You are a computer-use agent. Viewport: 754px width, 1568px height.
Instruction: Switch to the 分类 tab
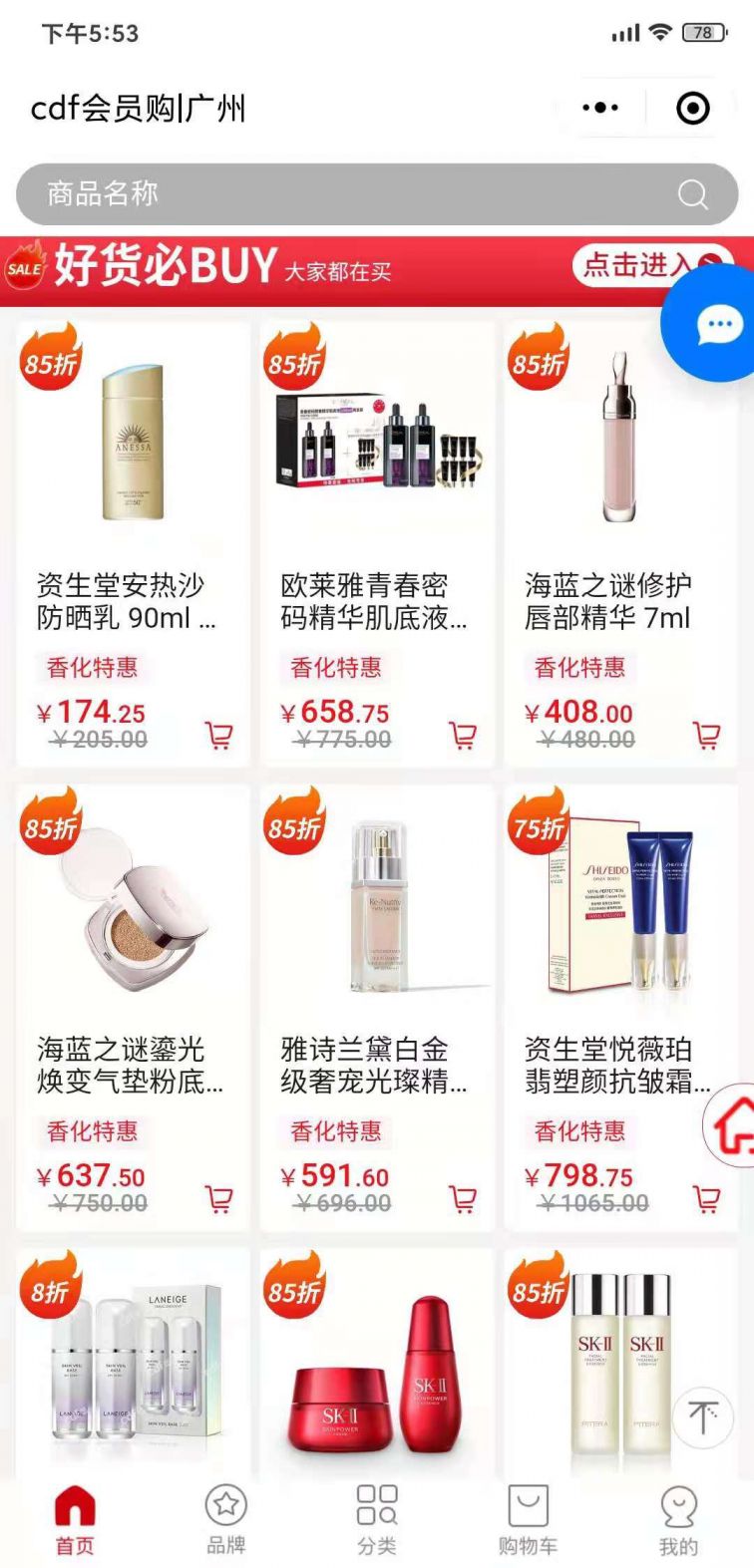click(x=377, y=1520)
